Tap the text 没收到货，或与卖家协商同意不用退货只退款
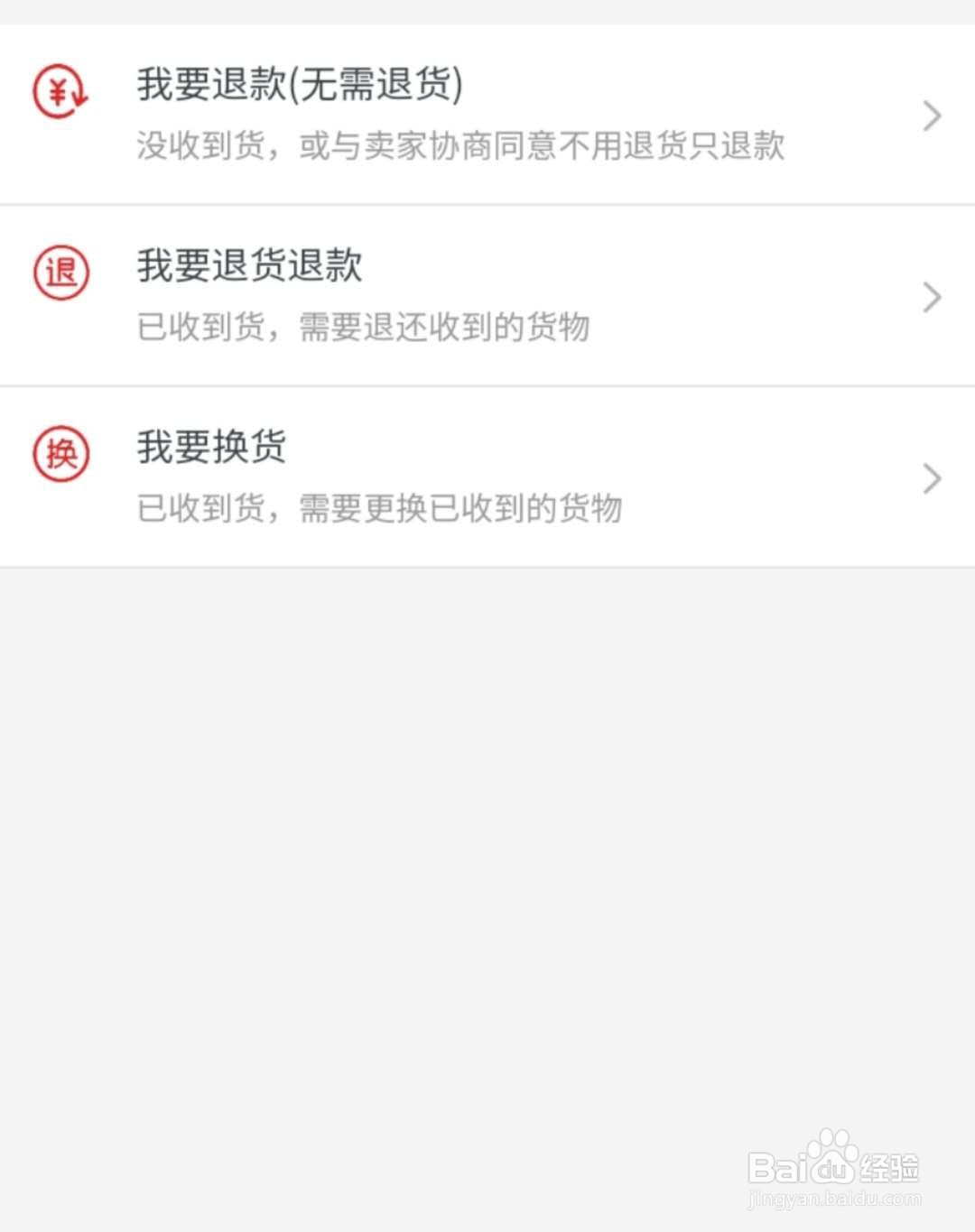 pyautogui.click(x=460, y=144)
